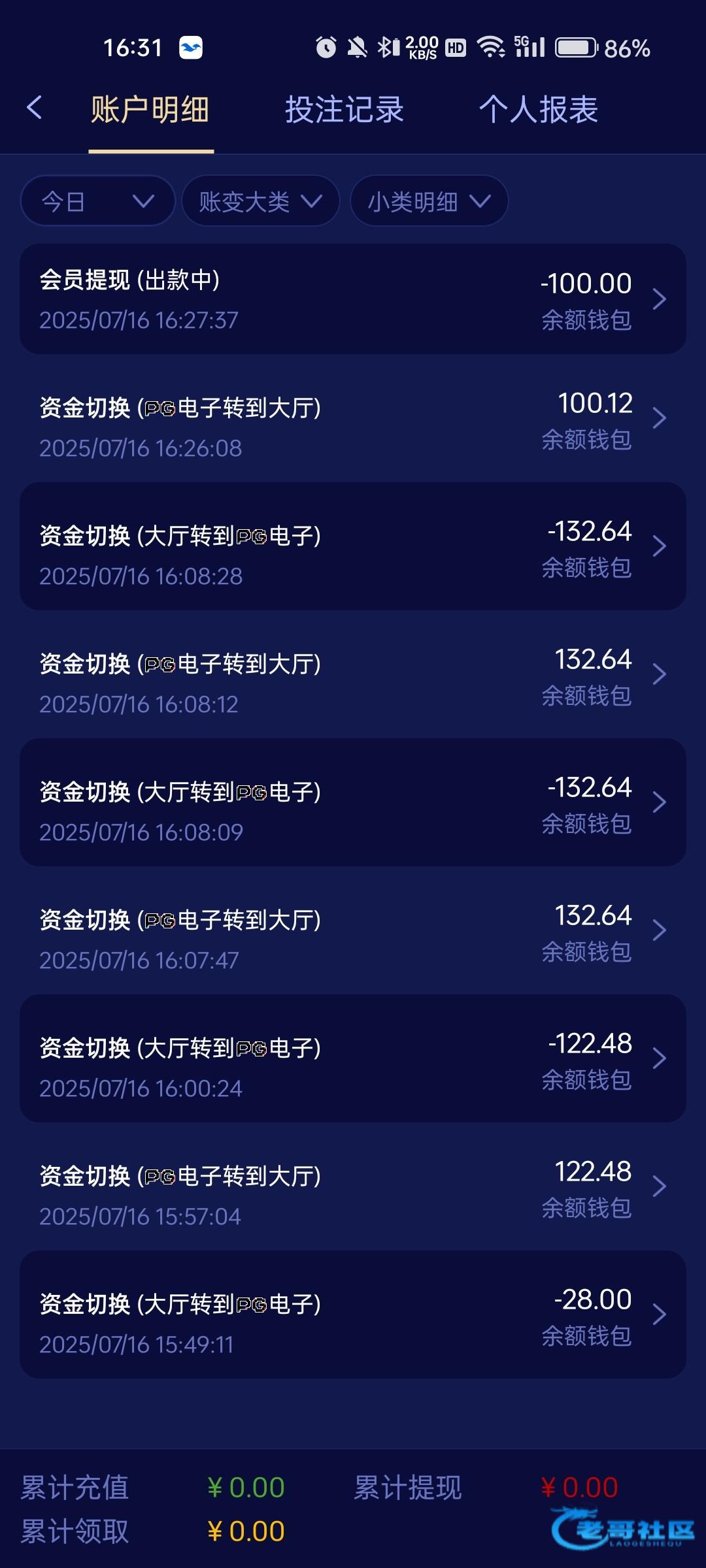Open the 100.12 transfer record at 16:26:08
This screenshot has height=1568, width=706.
[x=353, y=418]
